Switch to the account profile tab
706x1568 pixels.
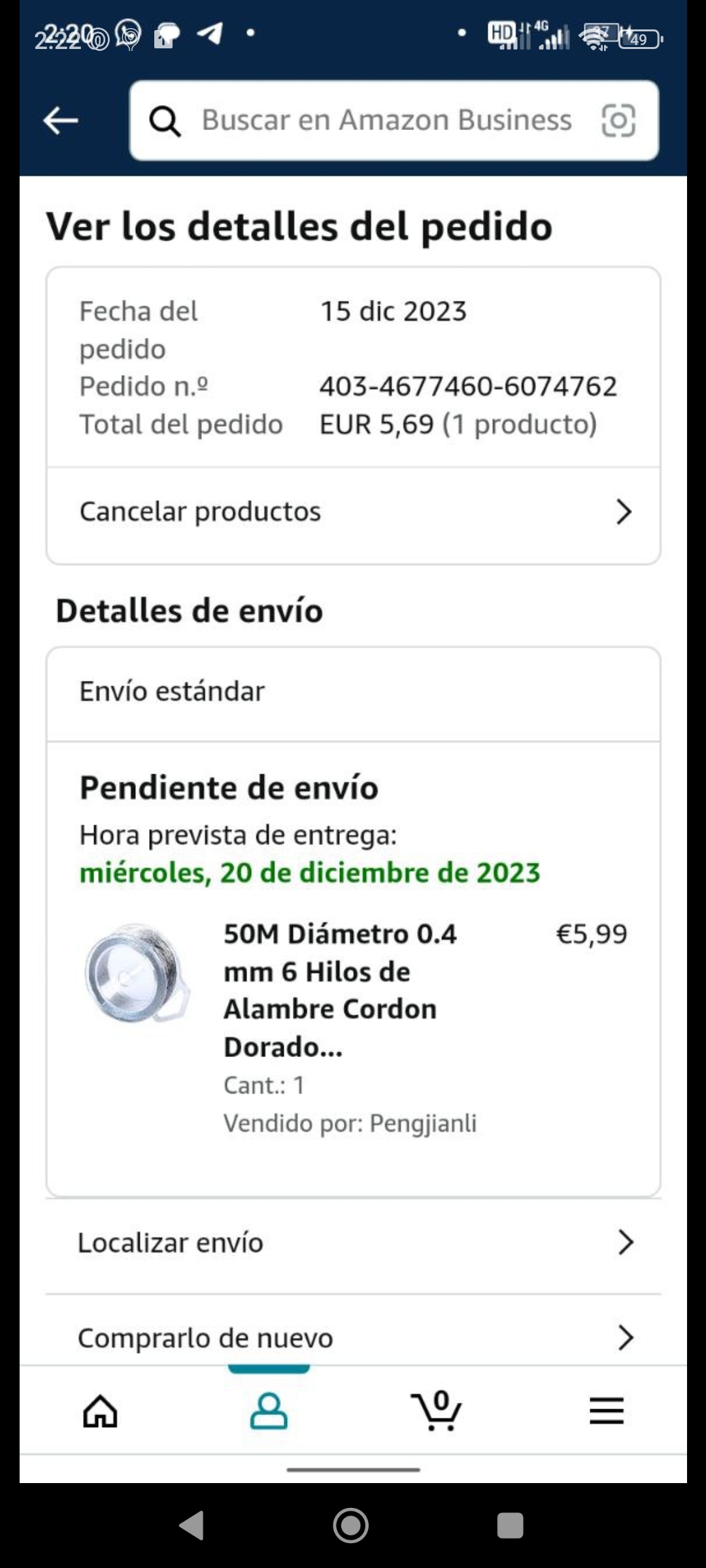pyautogui.click(x=269, y=1411)
